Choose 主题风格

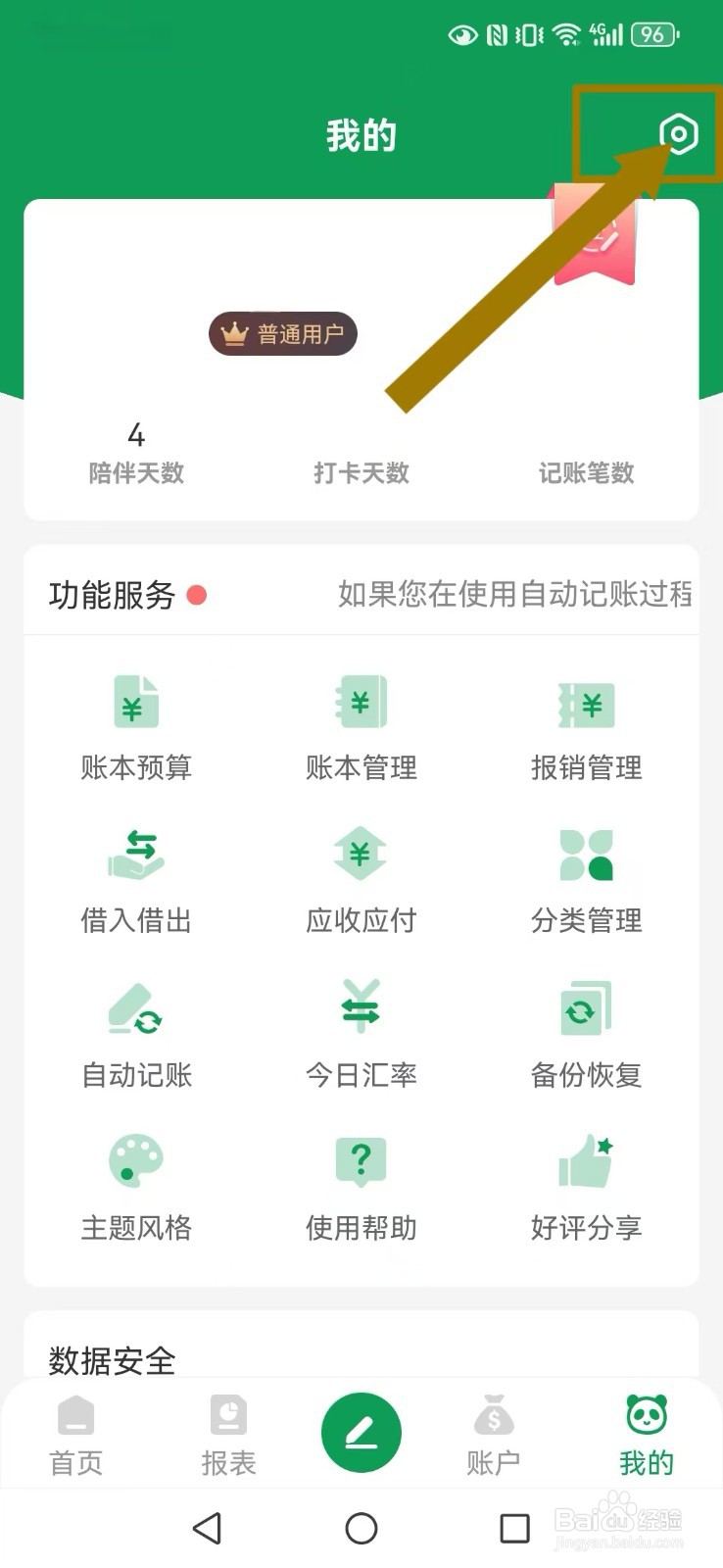136,1188
